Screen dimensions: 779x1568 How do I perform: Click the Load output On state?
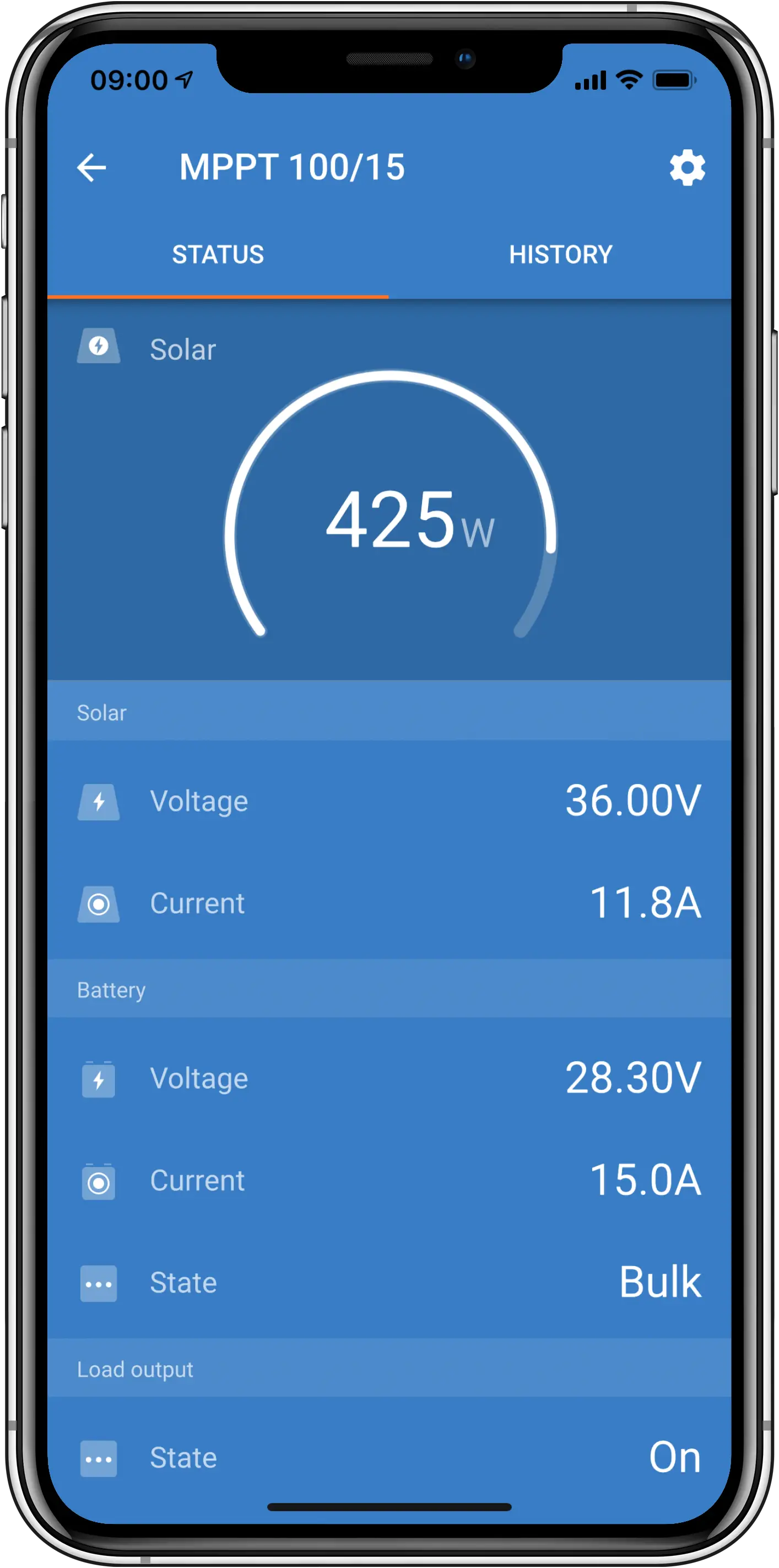[676, 1458]
